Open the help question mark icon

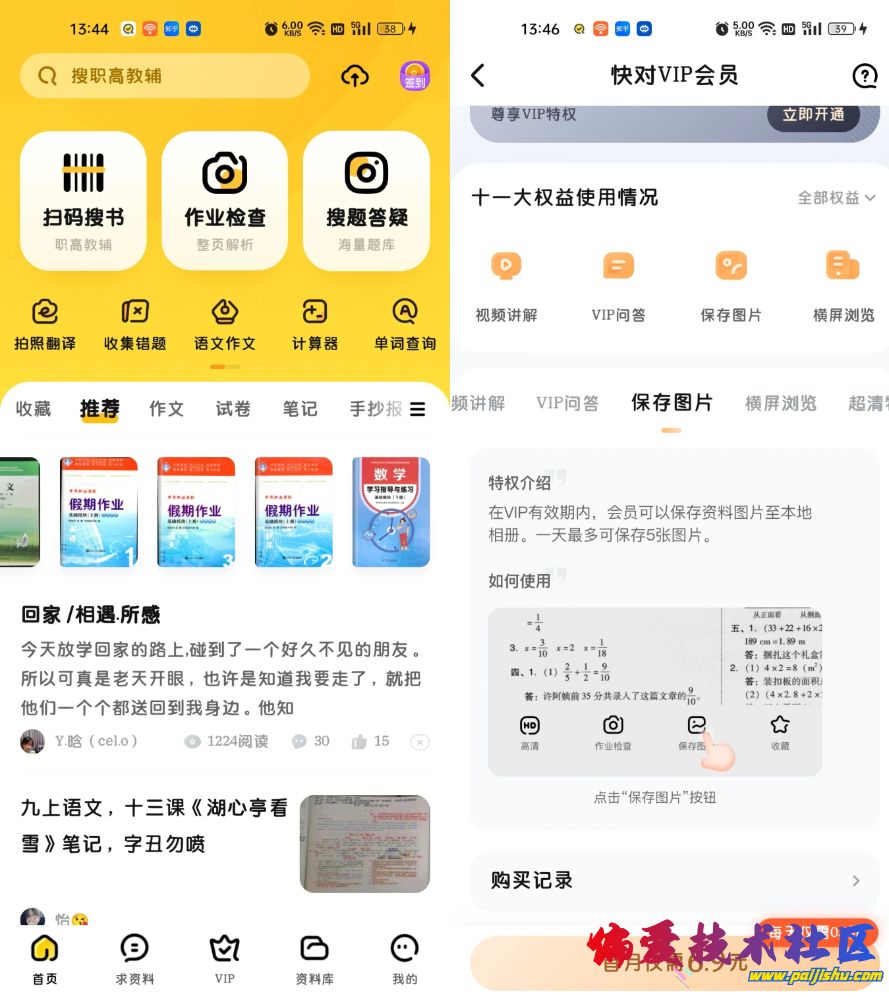pos(864,75)
